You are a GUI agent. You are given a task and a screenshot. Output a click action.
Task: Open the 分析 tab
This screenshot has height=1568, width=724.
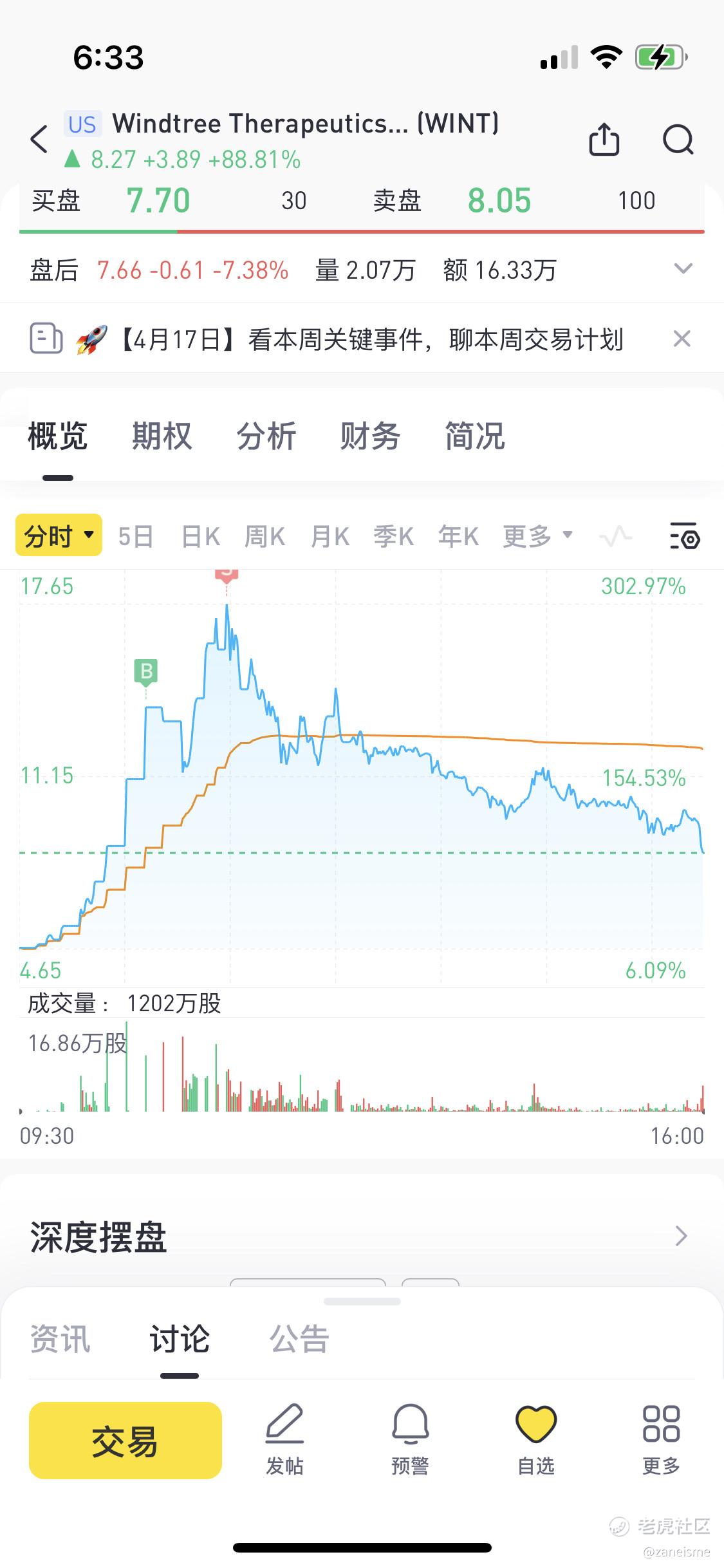pyautogui.click(x=266, y=436)
